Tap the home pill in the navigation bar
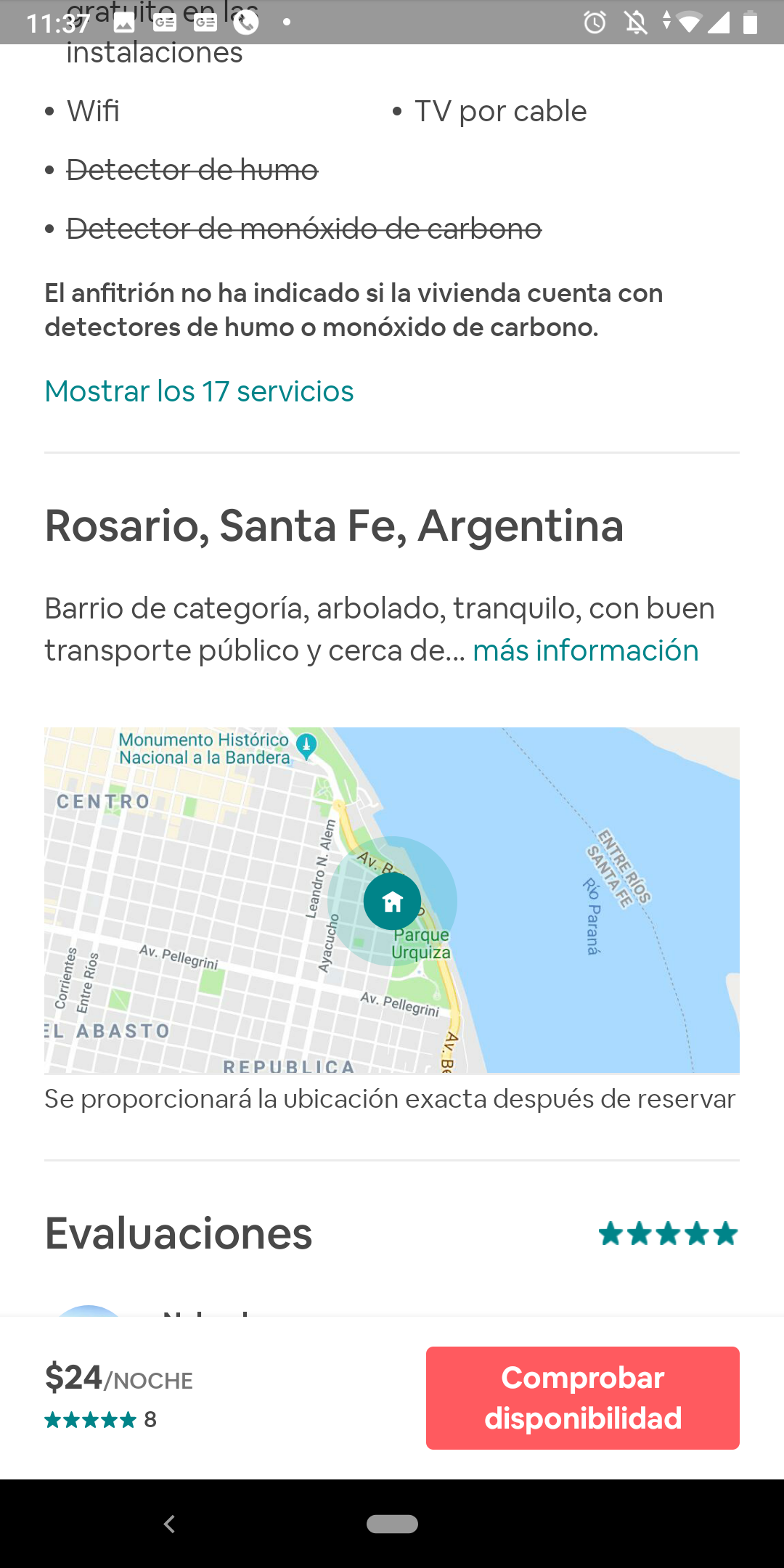The height and width of the screenshot is (1568, 784). pyautogui.click(x=392, y=1524)
